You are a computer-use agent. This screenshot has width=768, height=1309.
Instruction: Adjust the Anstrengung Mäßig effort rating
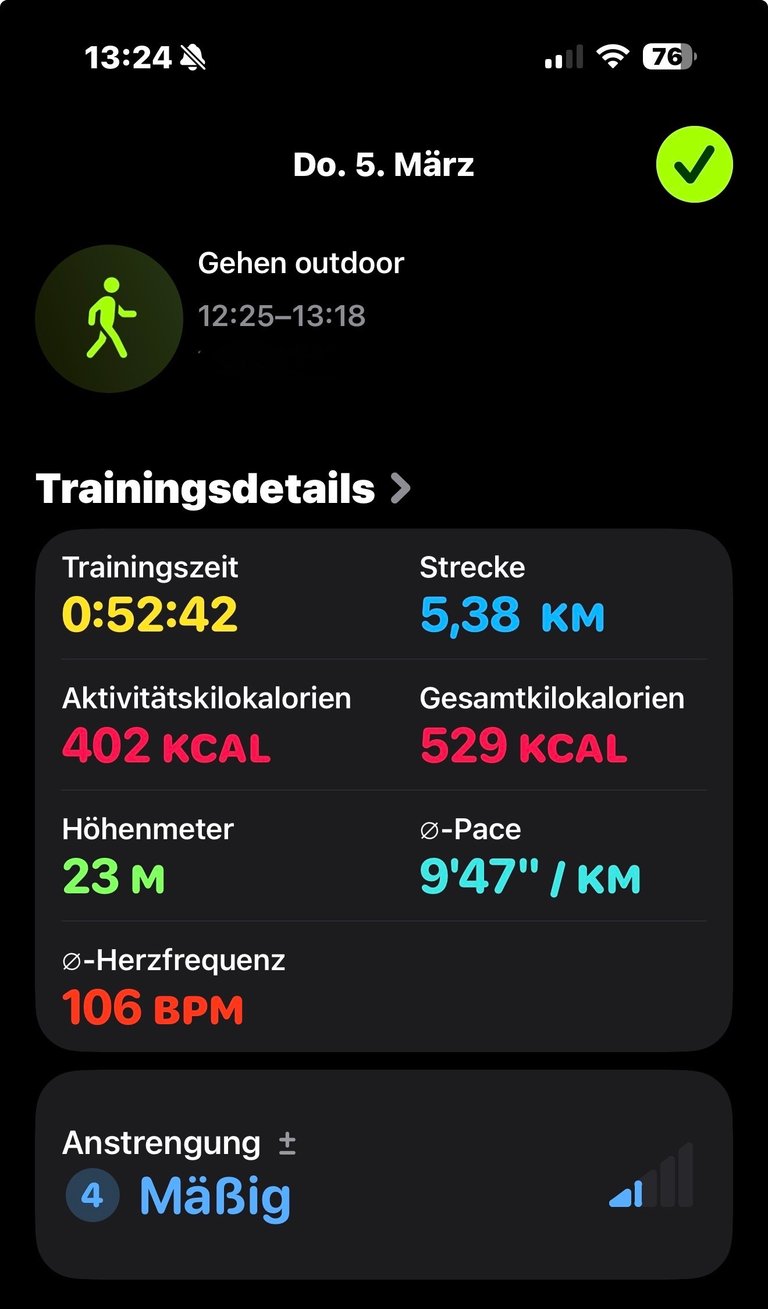coord(383,1174)
